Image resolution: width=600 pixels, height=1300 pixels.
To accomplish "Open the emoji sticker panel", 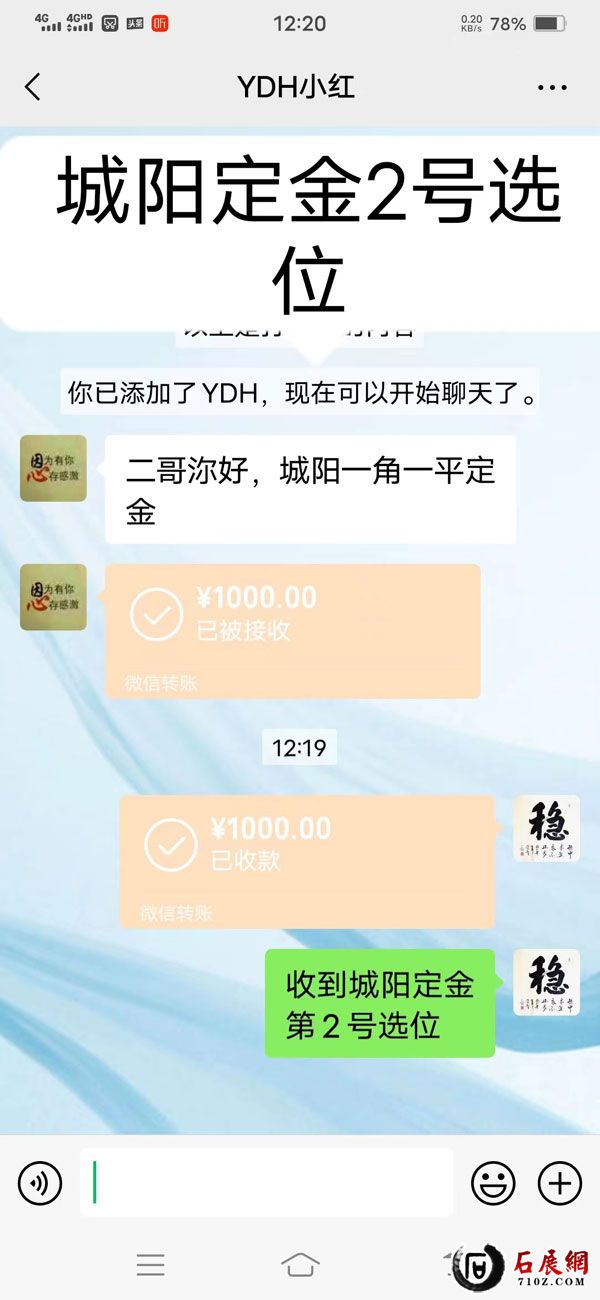I will coord(493,1184).
